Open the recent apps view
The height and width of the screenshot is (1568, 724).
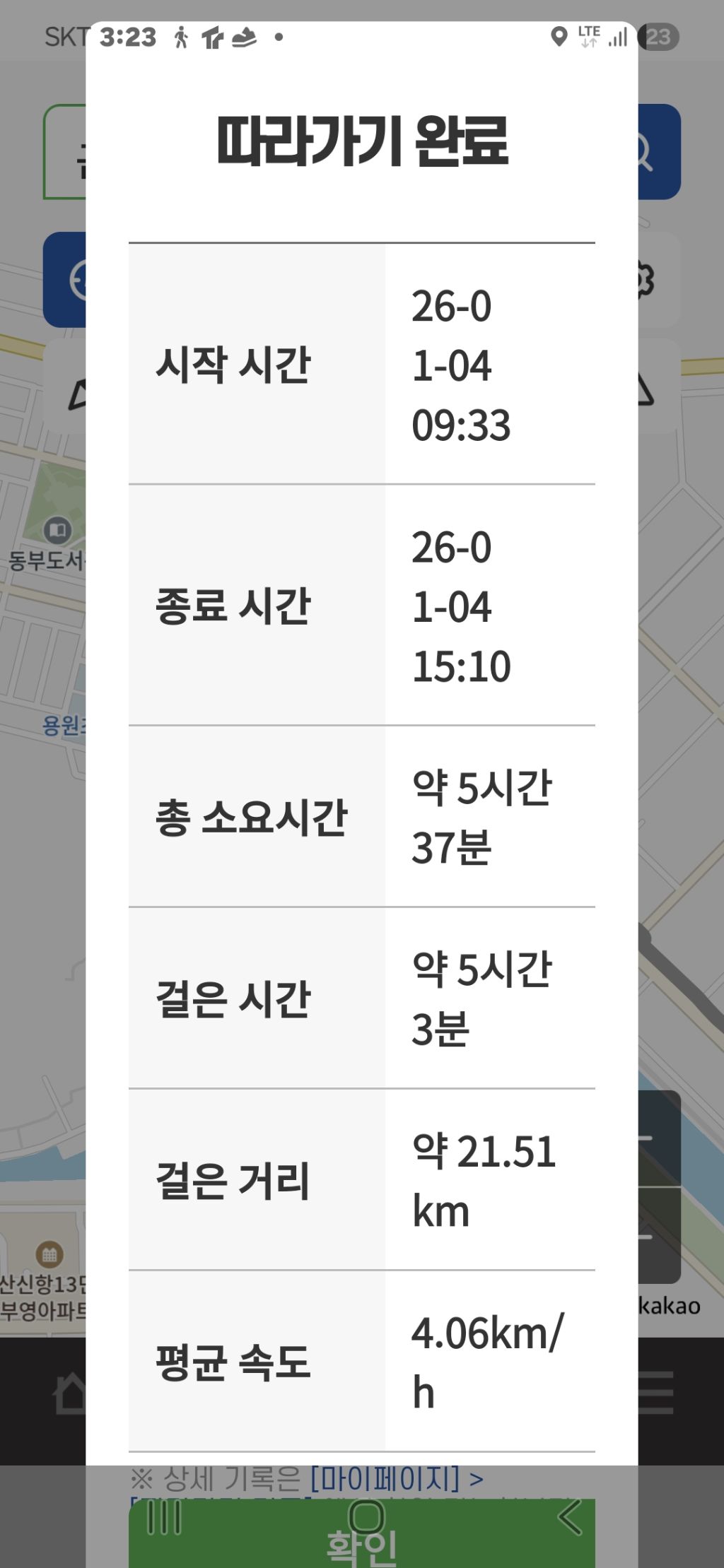[164, 1517]
